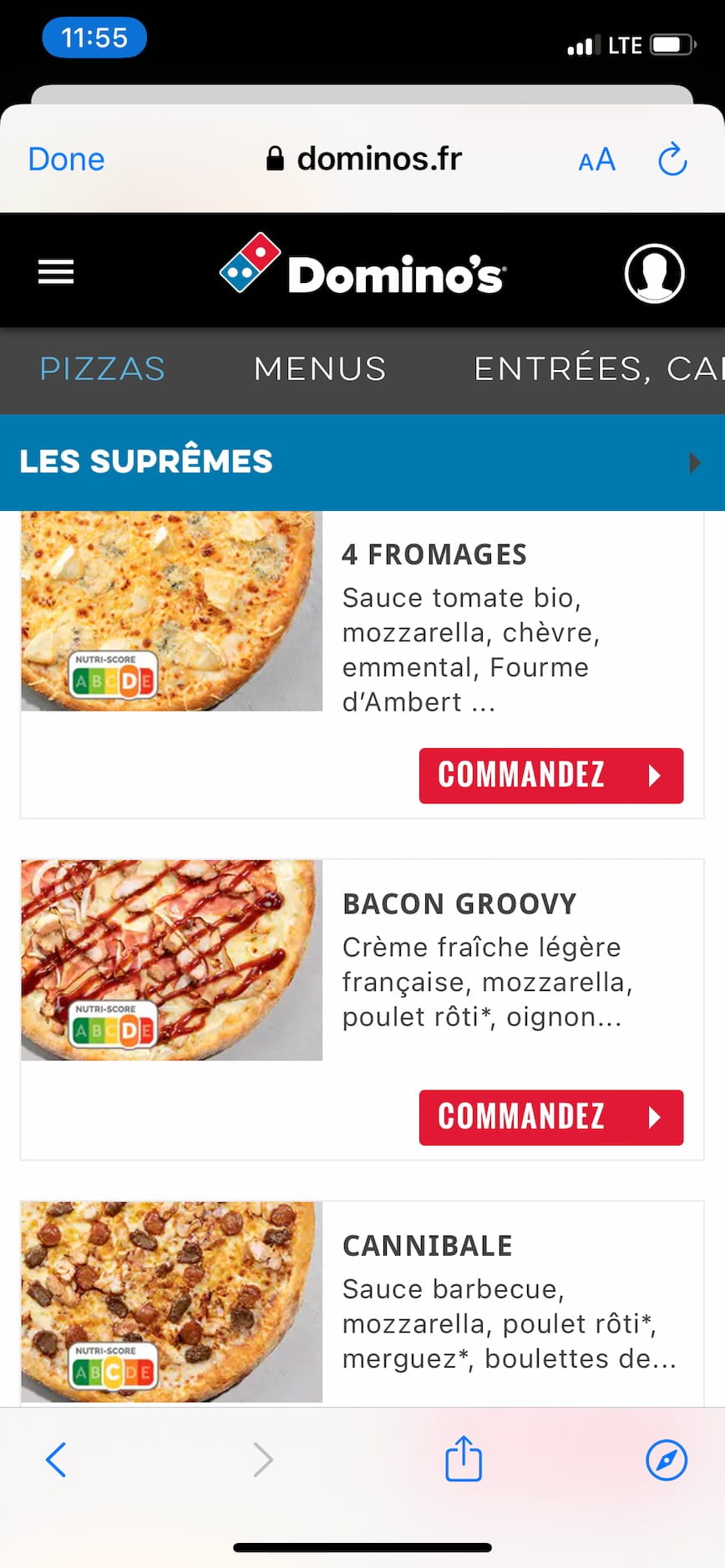Viewport: 725px width, 1568px height.
Task: Open the hamburger navigation menu
Action: click(x=56, y=272)
